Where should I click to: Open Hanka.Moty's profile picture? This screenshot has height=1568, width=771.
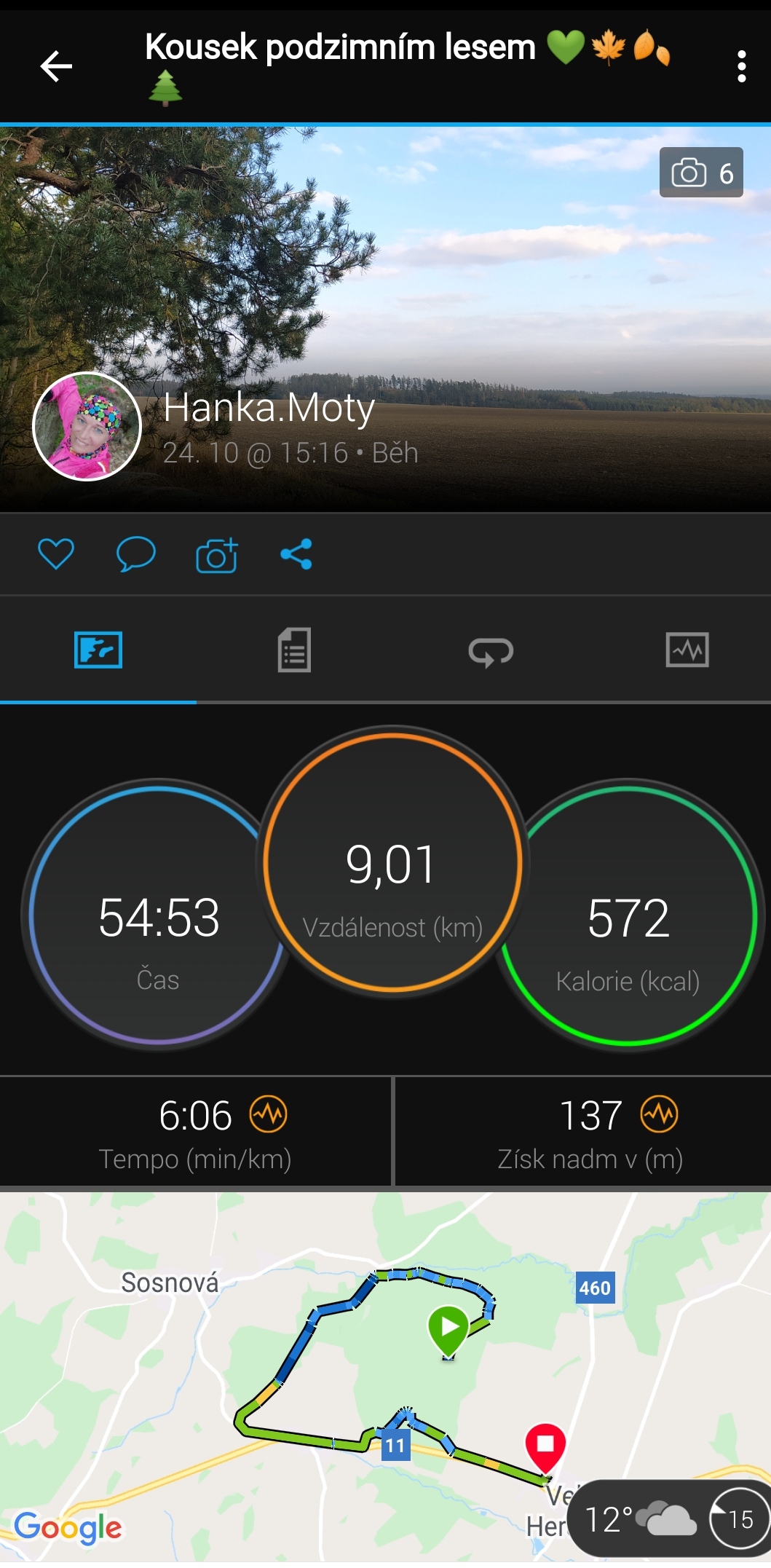click(87, 427)
